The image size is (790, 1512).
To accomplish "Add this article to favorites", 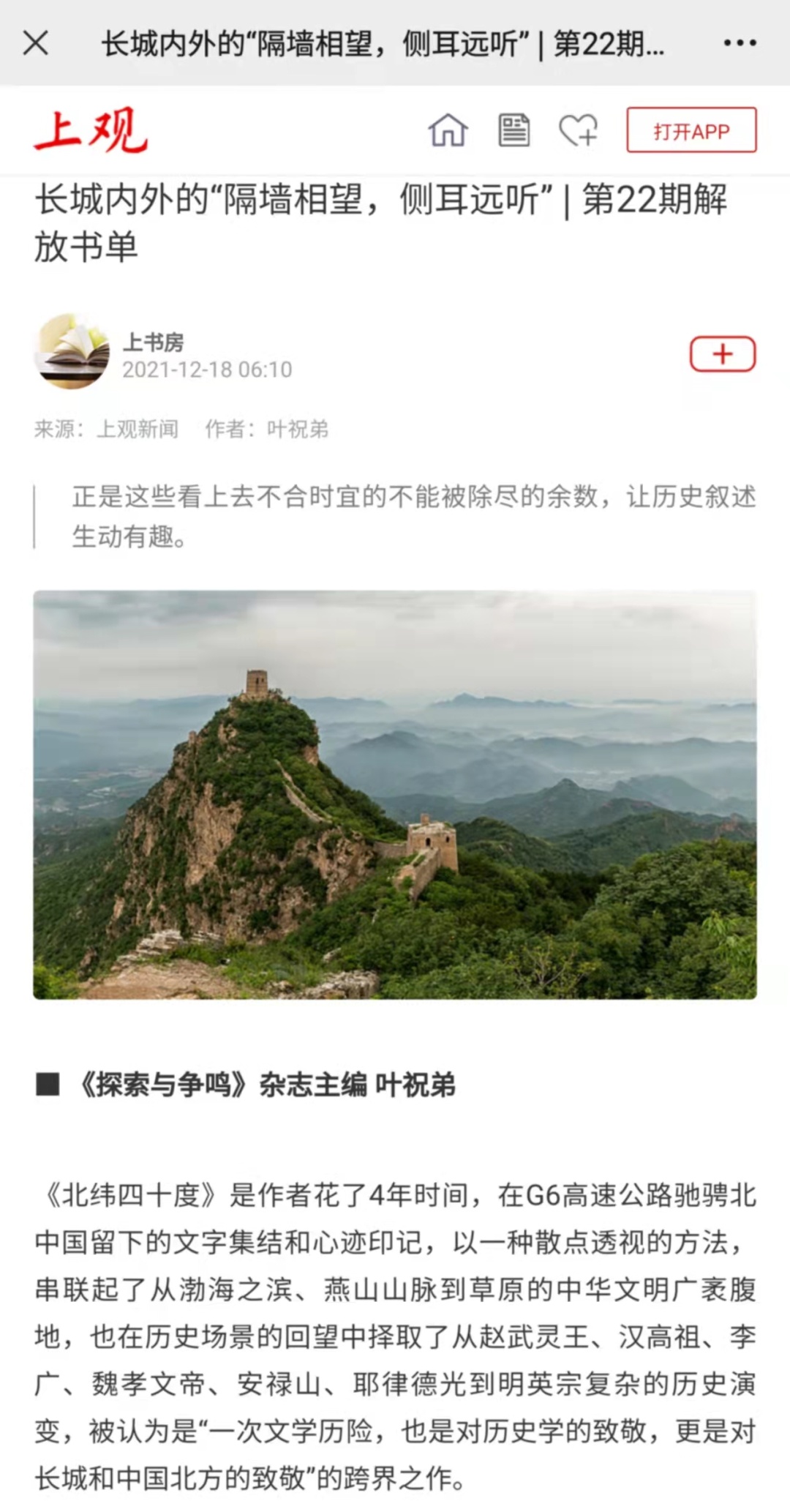I will (578, 131).
